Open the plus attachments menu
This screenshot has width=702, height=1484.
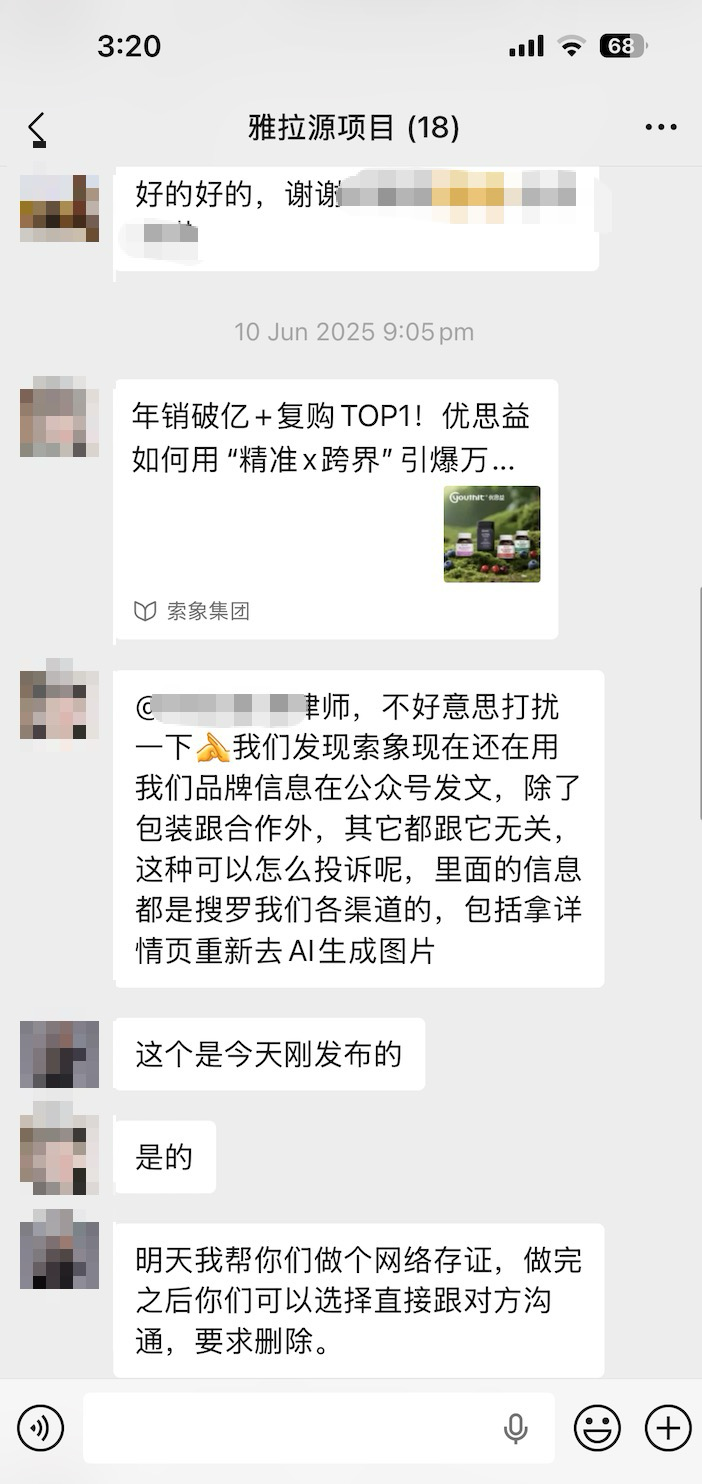coord(667,1428)
